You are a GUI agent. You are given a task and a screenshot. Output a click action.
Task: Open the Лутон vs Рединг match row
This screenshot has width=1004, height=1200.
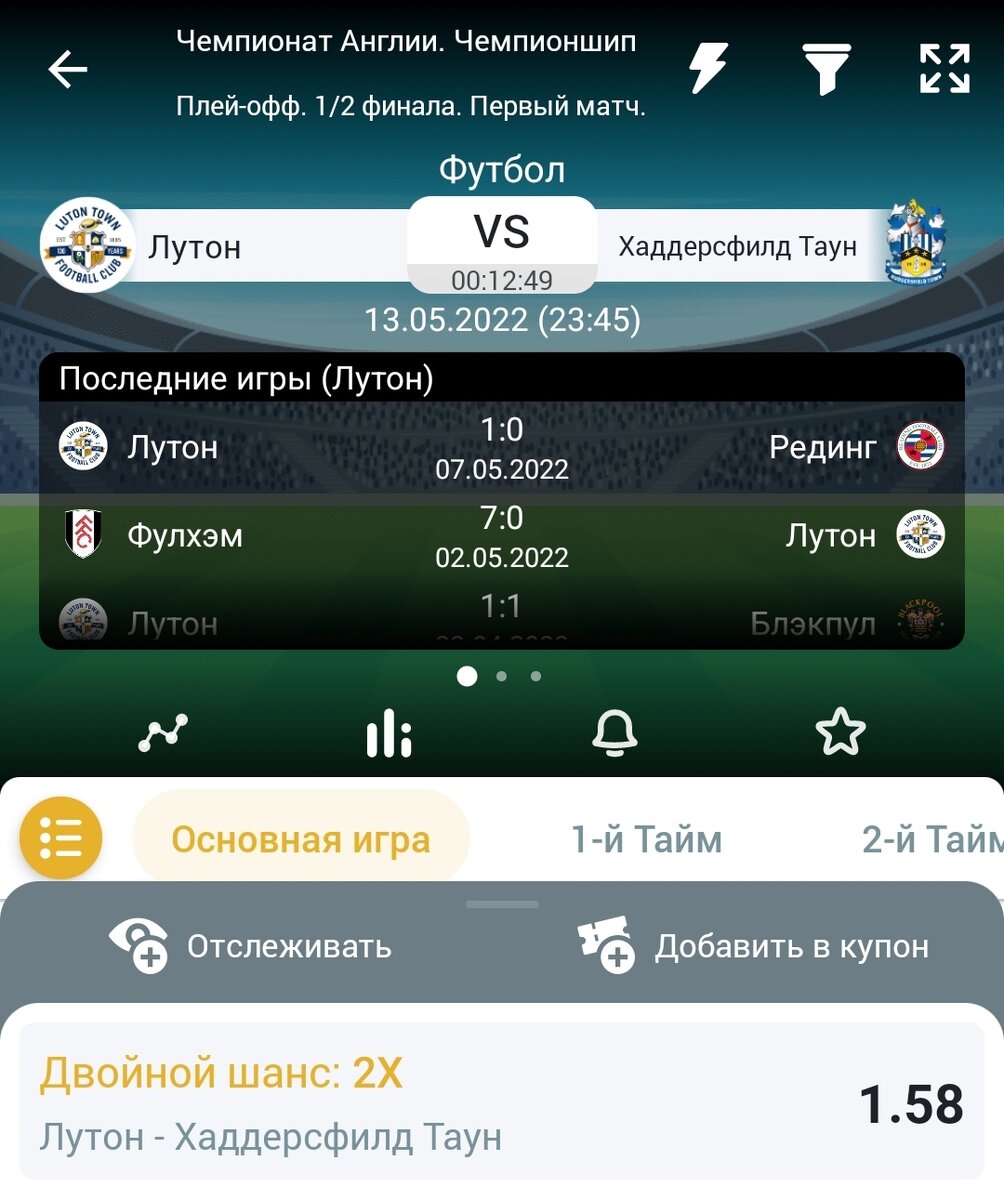pos(502,447)
